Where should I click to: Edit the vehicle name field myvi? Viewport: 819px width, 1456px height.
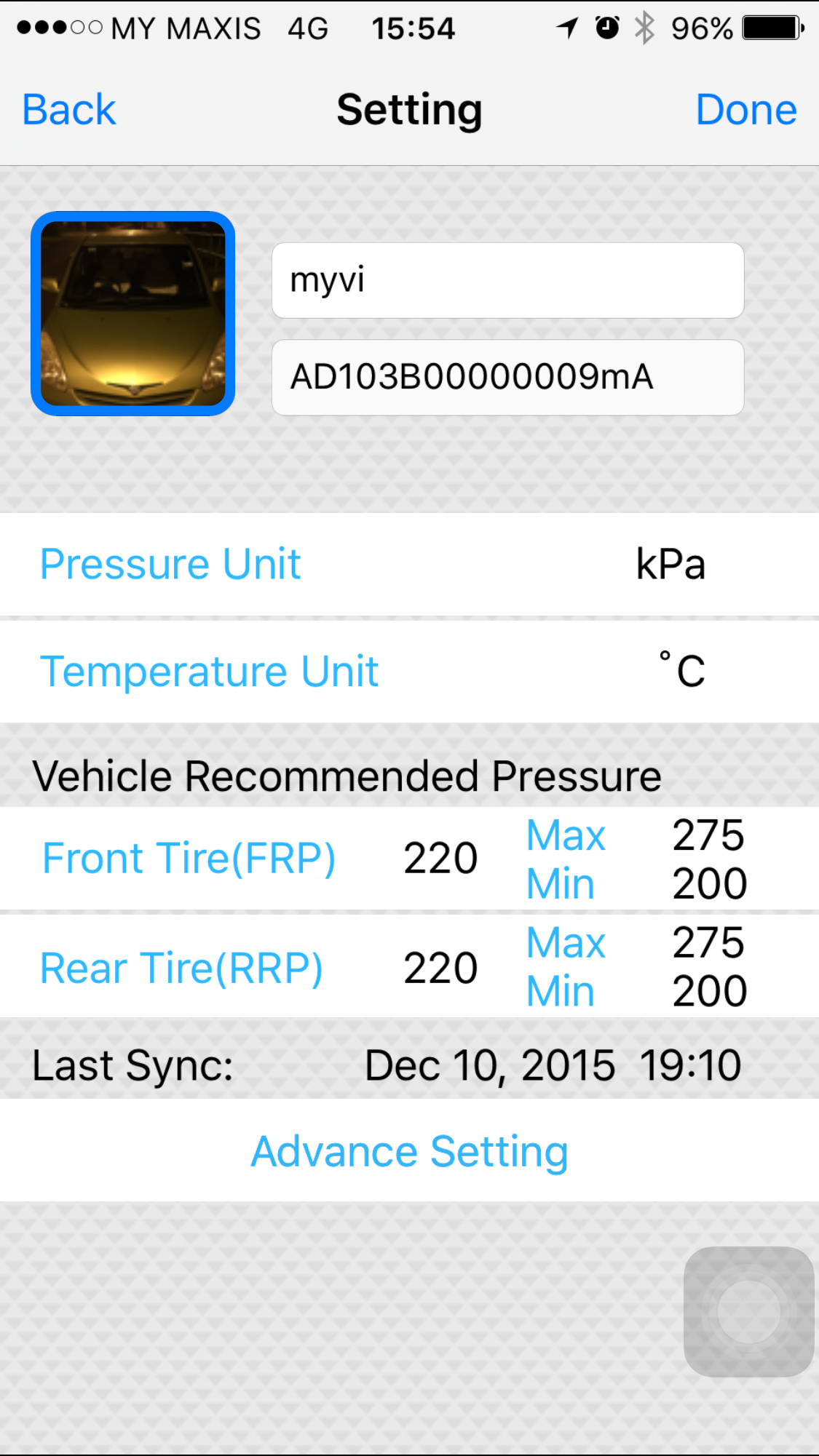click(x=507, y=281)
